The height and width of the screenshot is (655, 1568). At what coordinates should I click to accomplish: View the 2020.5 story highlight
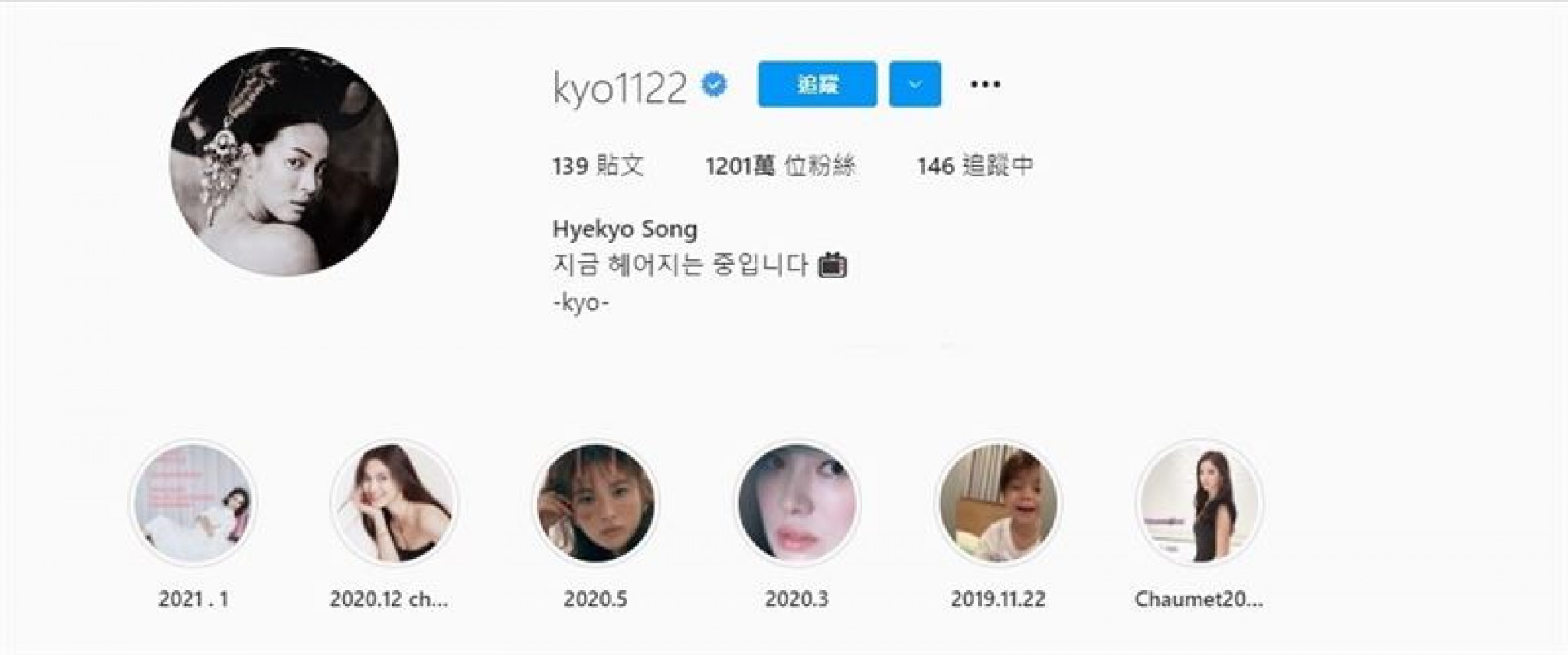tap(595, 503)
